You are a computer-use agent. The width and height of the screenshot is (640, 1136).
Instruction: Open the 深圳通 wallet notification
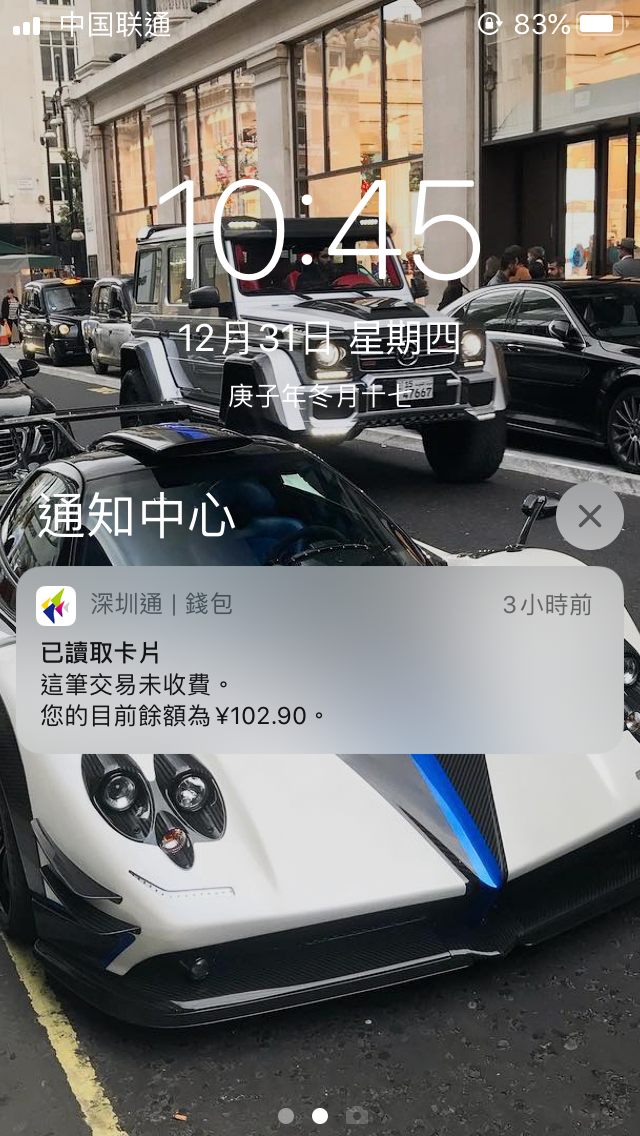(320, 660)
